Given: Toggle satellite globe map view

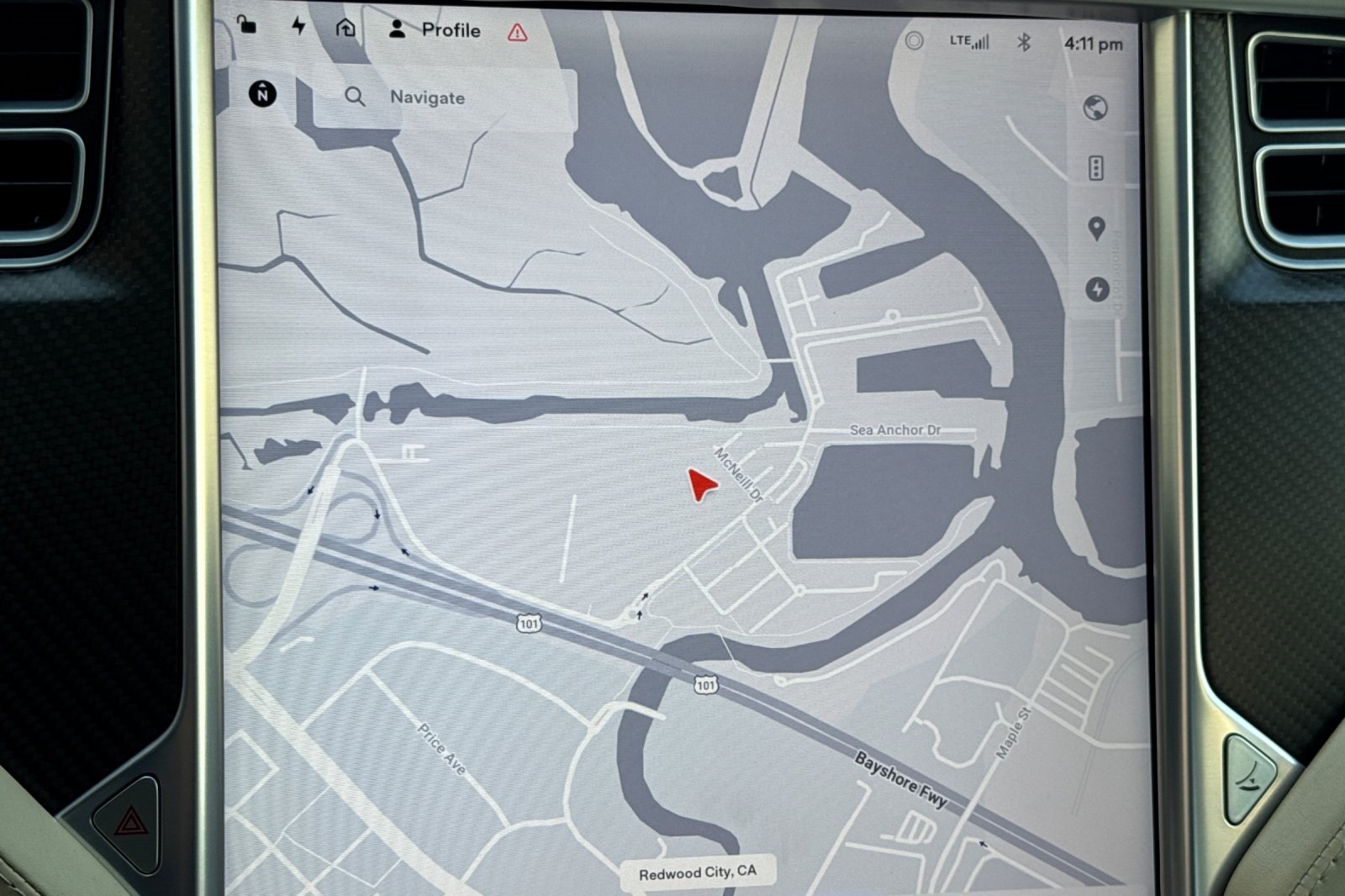Looking at the screenshot, I should [1094, 108].
